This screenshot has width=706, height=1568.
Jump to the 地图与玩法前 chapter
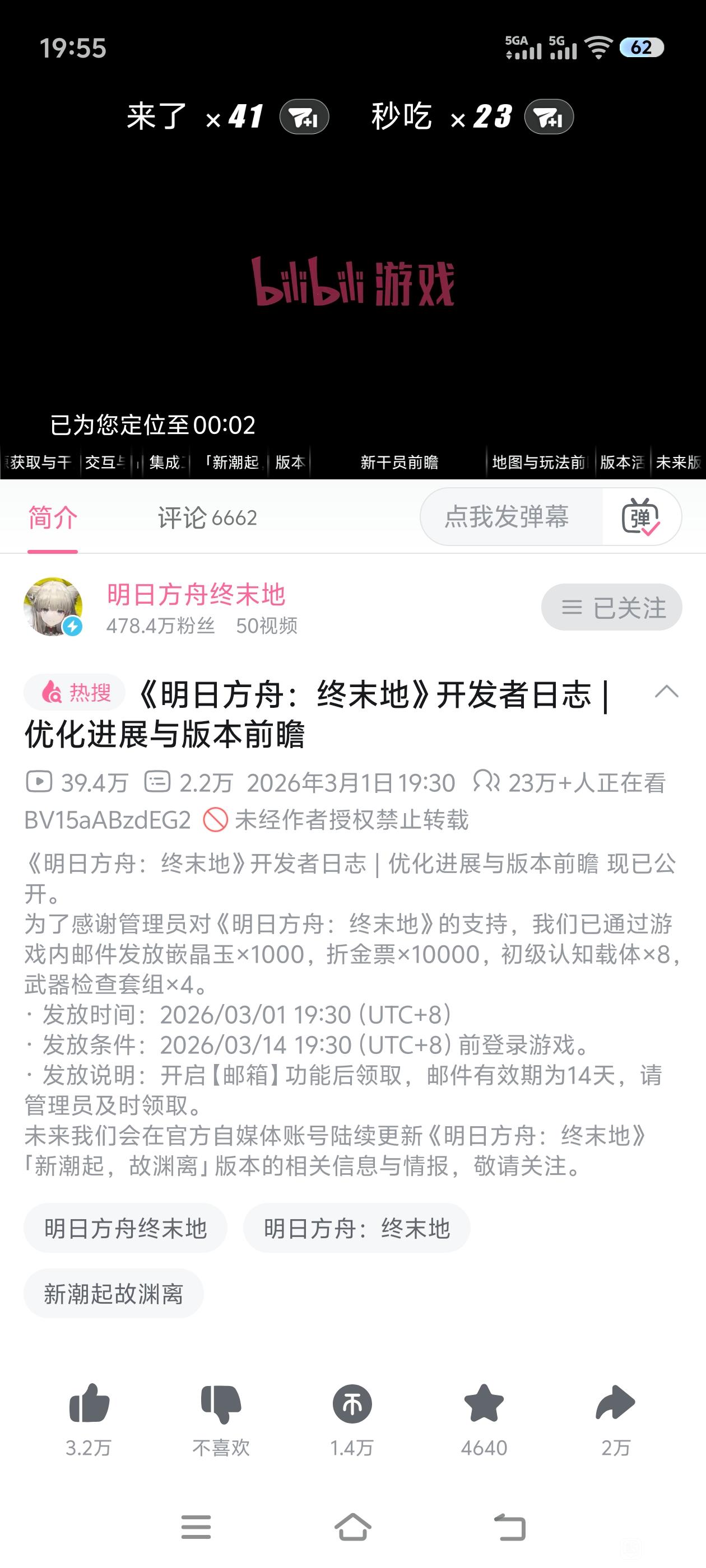538,463
